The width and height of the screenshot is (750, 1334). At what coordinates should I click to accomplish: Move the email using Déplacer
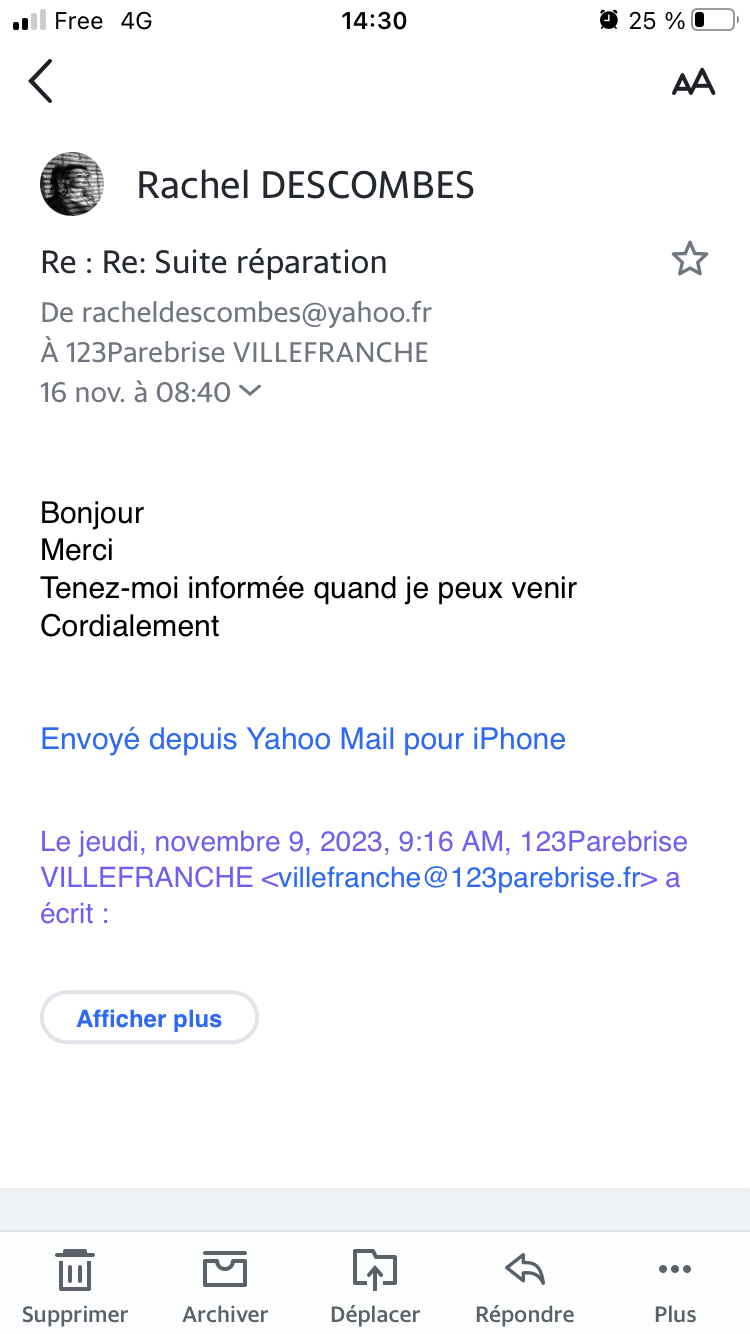coord(375,1285)
